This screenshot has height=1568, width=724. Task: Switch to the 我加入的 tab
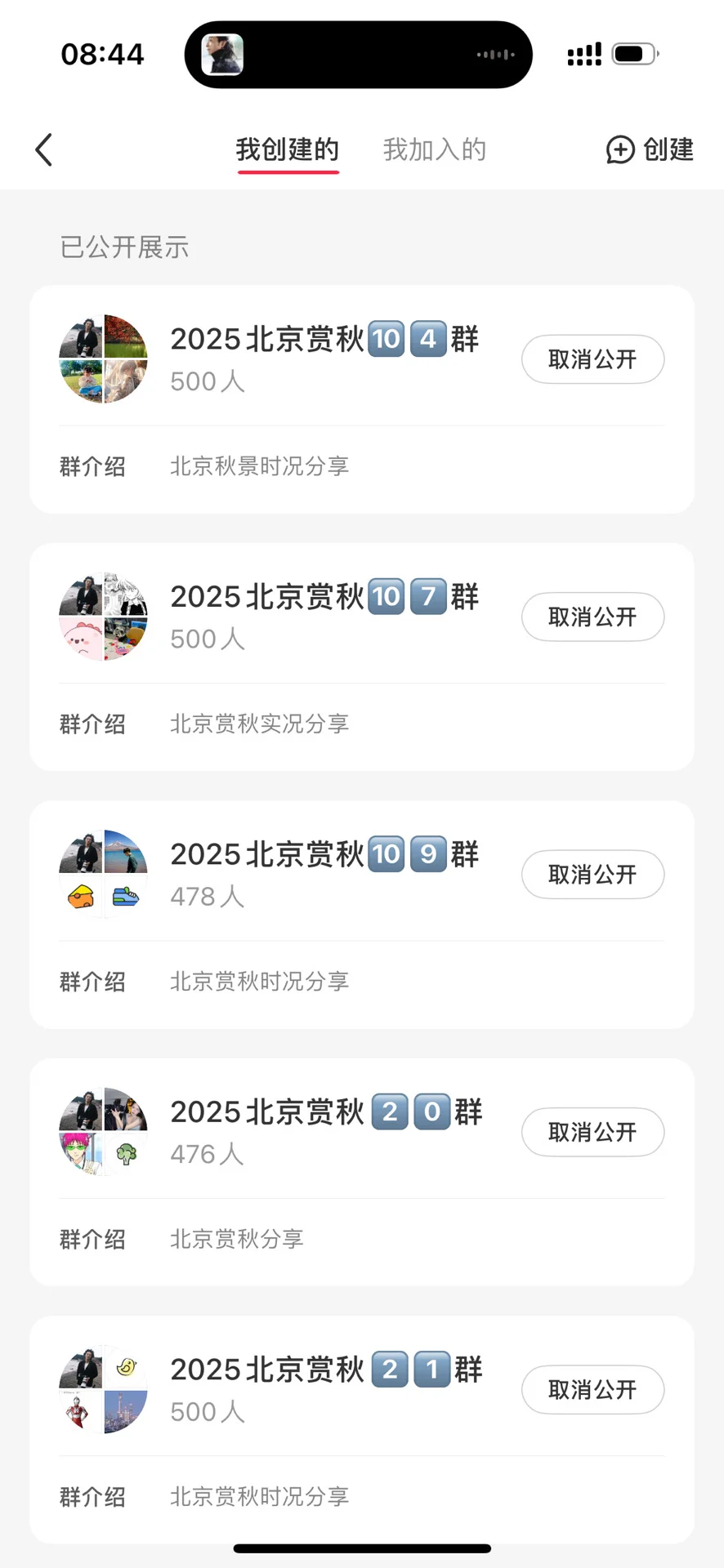click(x=434, y=150)
